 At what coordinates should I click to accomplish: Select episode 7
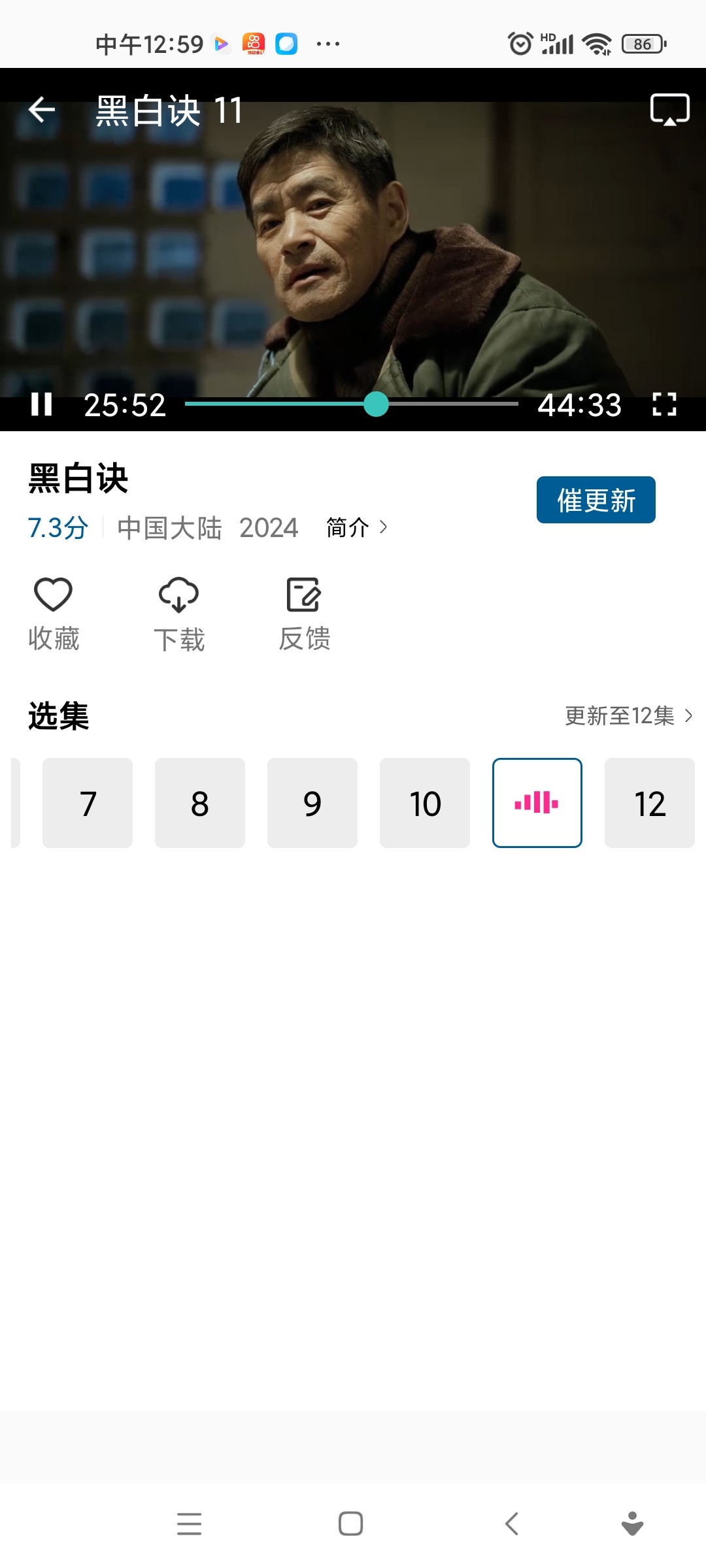(x=88, y=803)
